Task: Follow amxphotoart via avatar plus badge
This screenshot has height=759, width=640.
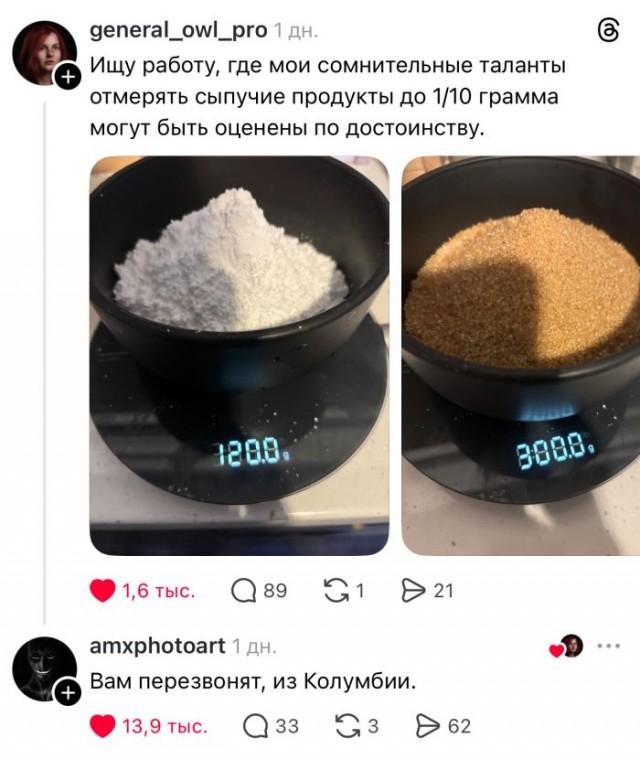Action: coord(67,692)
